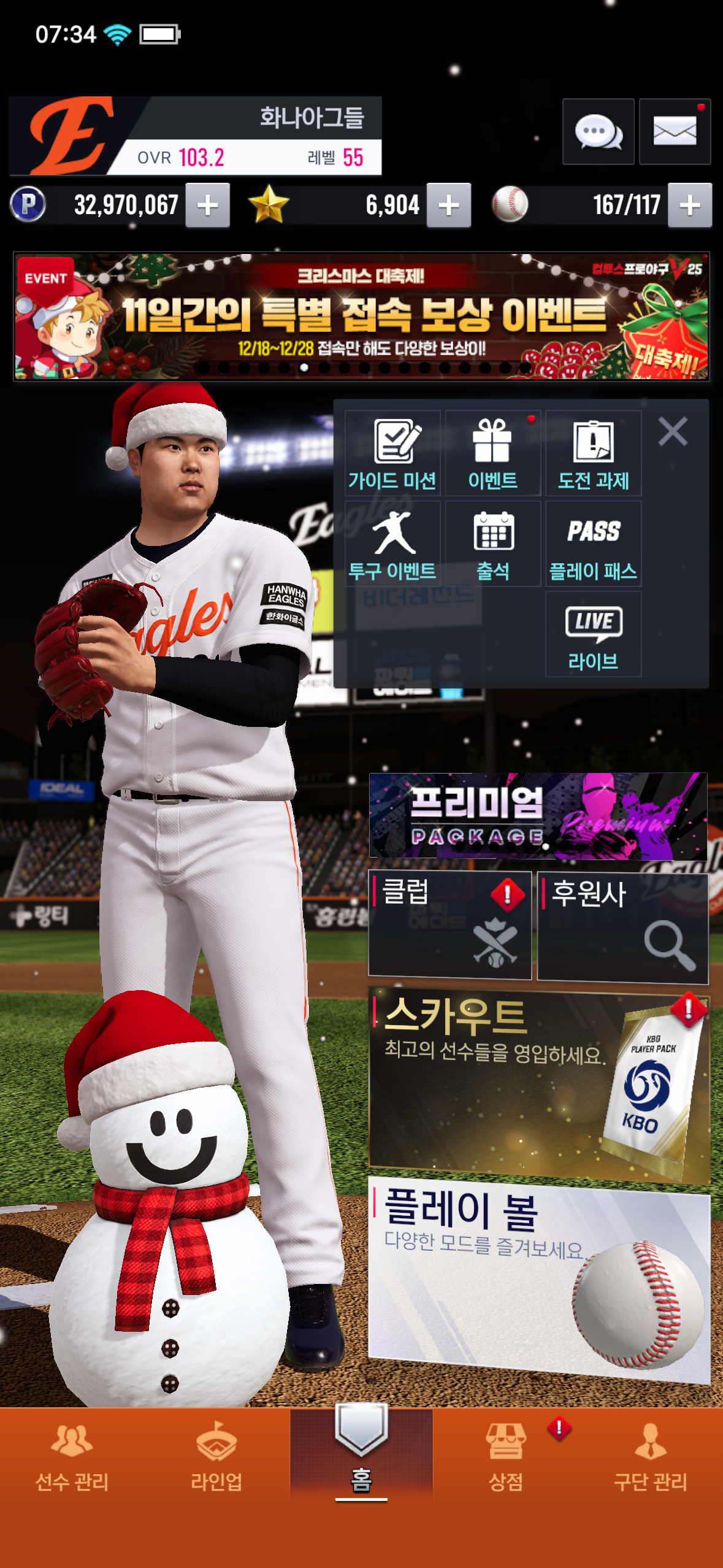Tap the plus next to 6,904 stars

pyautogui.click(x=449, y=206)
